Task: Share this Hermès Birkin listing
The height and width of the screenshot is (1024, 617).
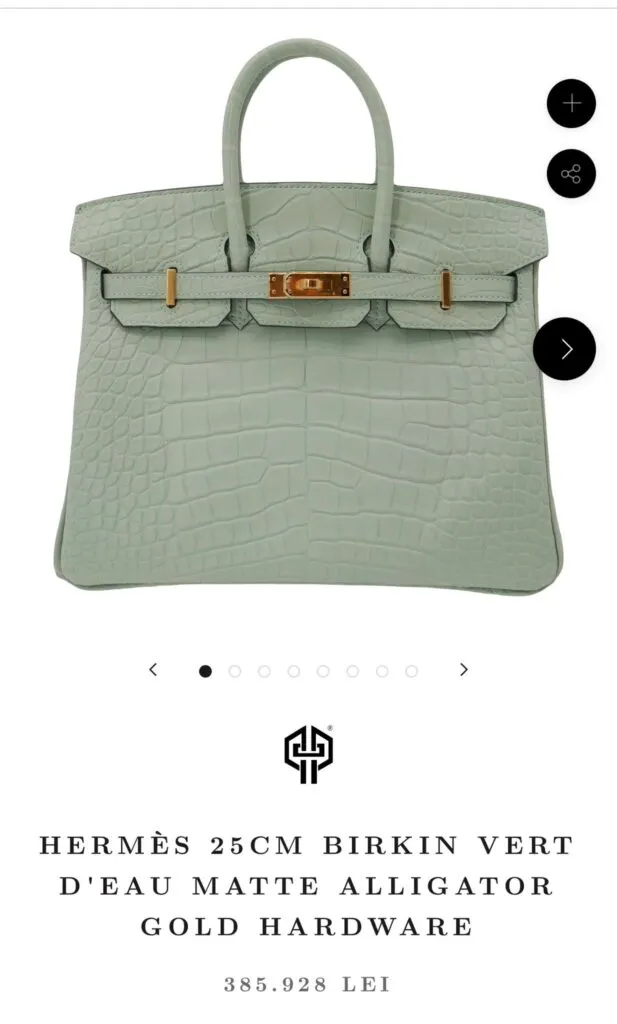Action: (x=571, y=174)
